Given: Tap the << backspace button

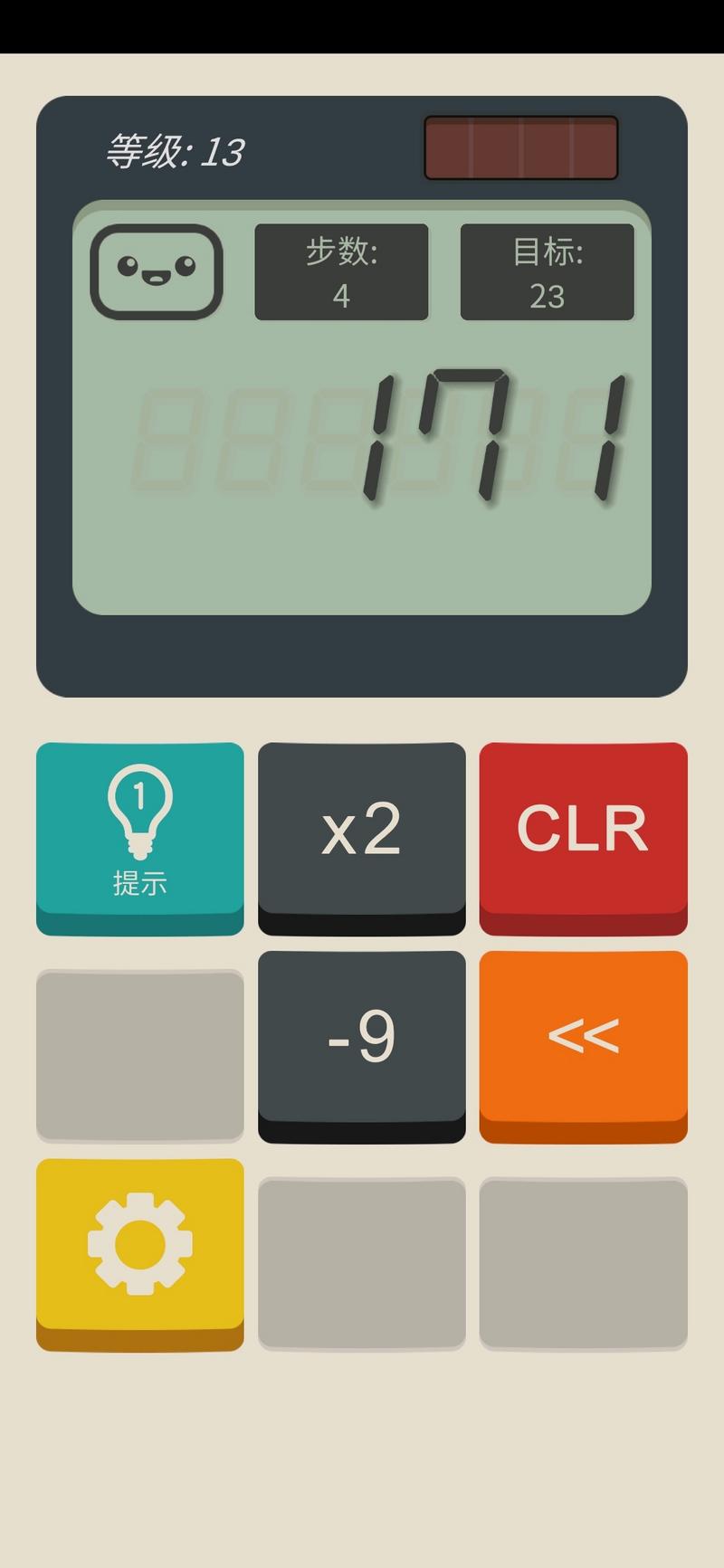Looking at the screenshot, I should [583, 1038].
